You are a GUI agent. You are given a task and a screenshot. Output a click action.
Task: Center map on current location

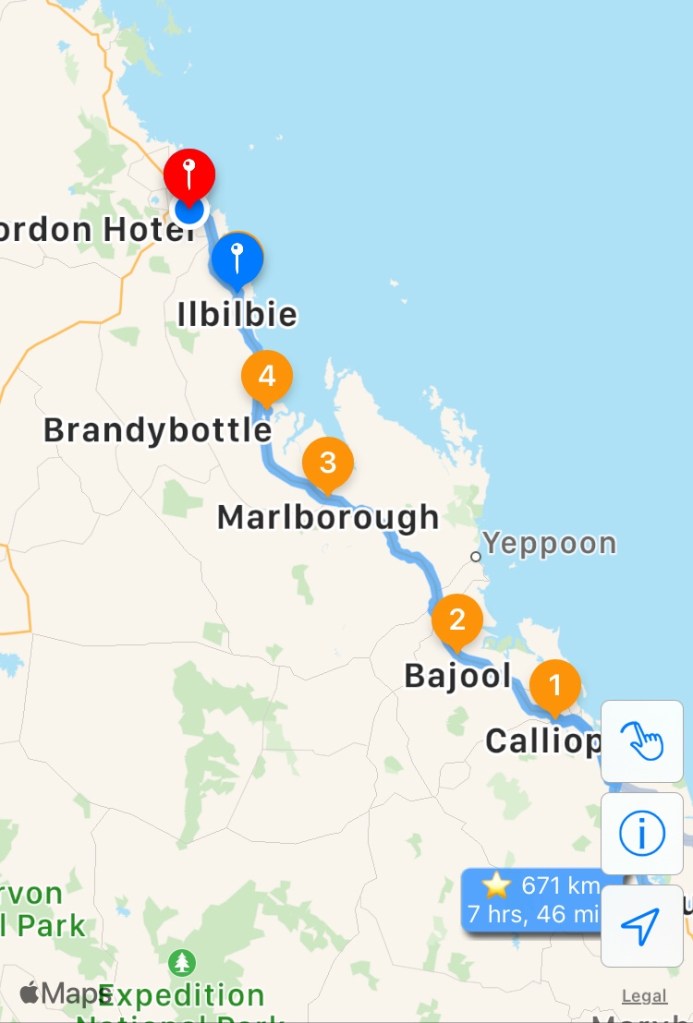pyautogui.click(x=642, y=926)
